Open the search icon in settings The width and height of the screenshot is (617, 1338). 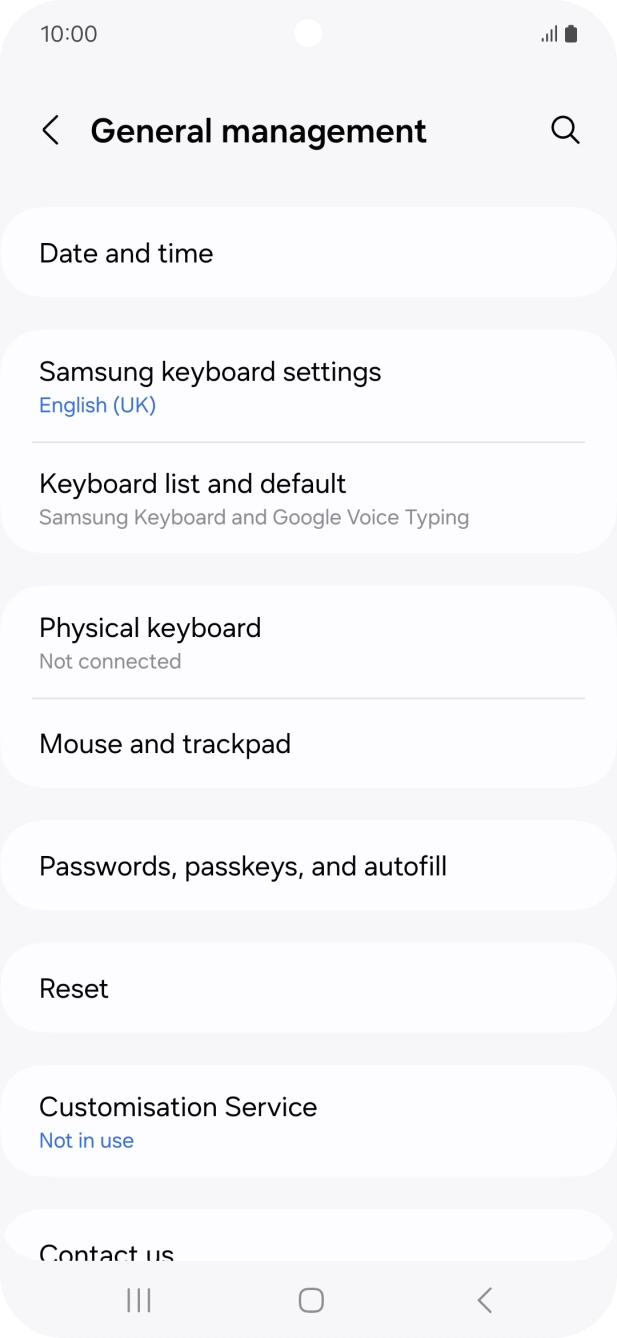pos(565,131)
